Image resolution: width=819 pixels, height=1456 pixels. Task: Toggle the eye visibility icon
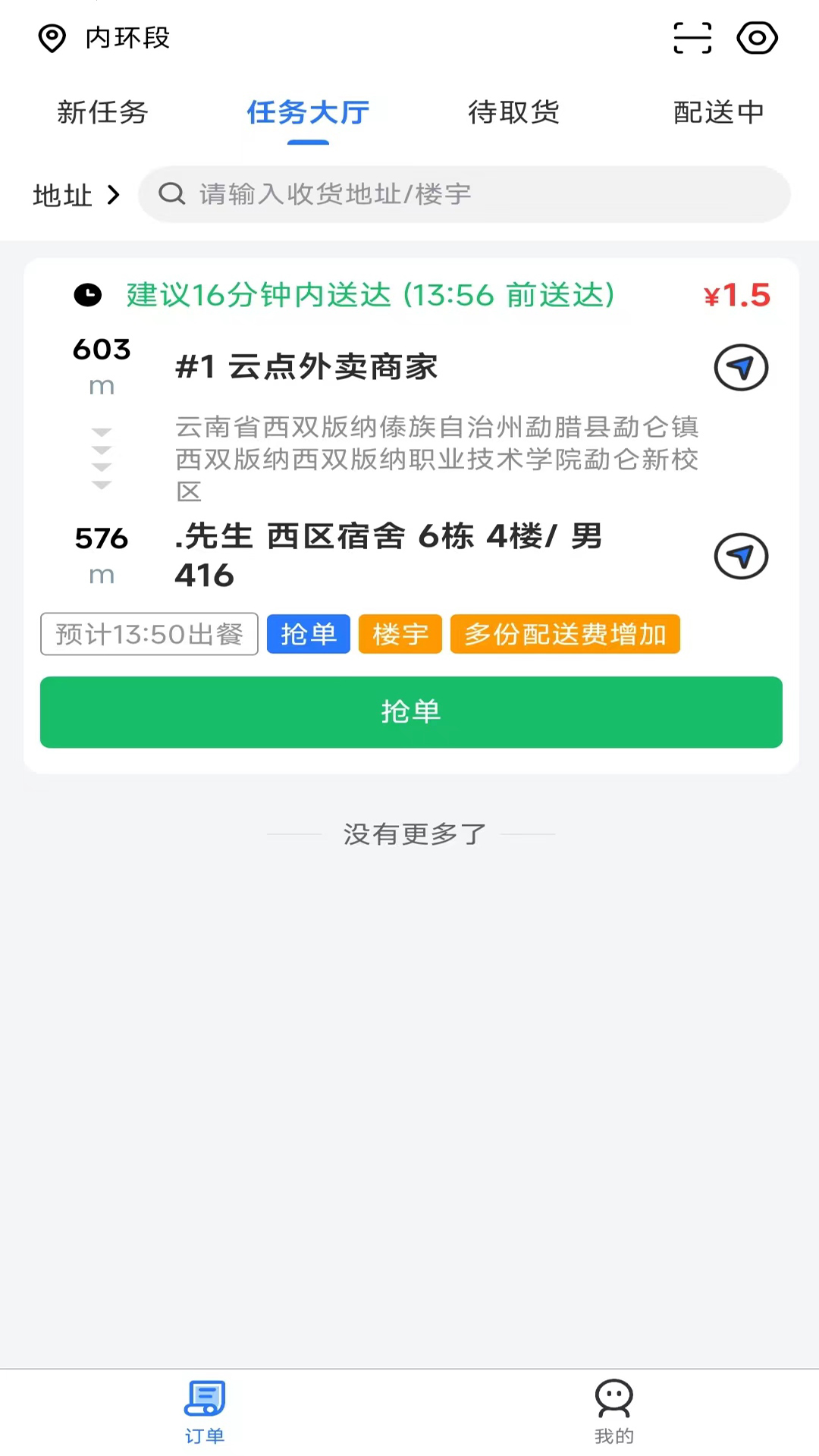(x=757, y=38)
